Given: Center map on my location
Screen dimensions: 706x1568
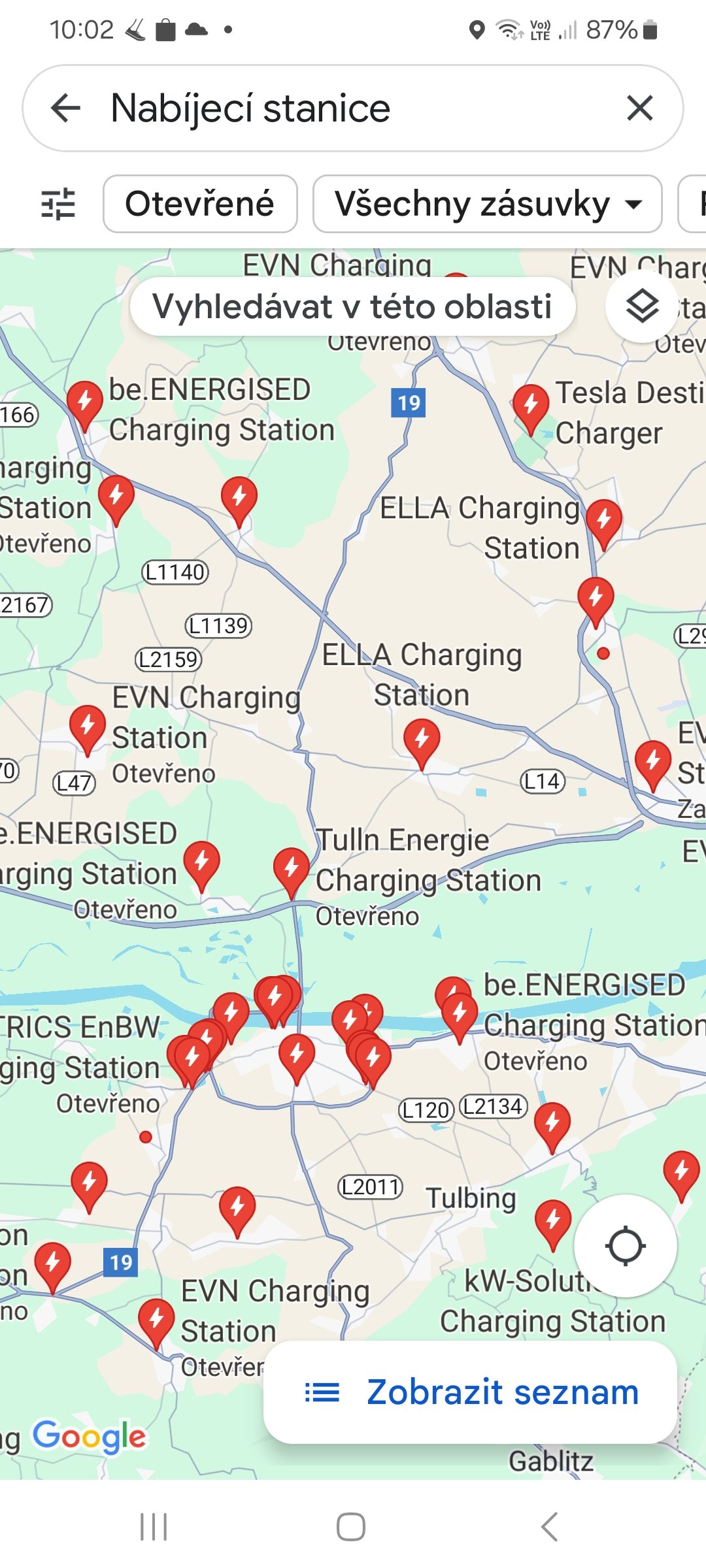Looking at the screenshot, I should coord(626,1246).
